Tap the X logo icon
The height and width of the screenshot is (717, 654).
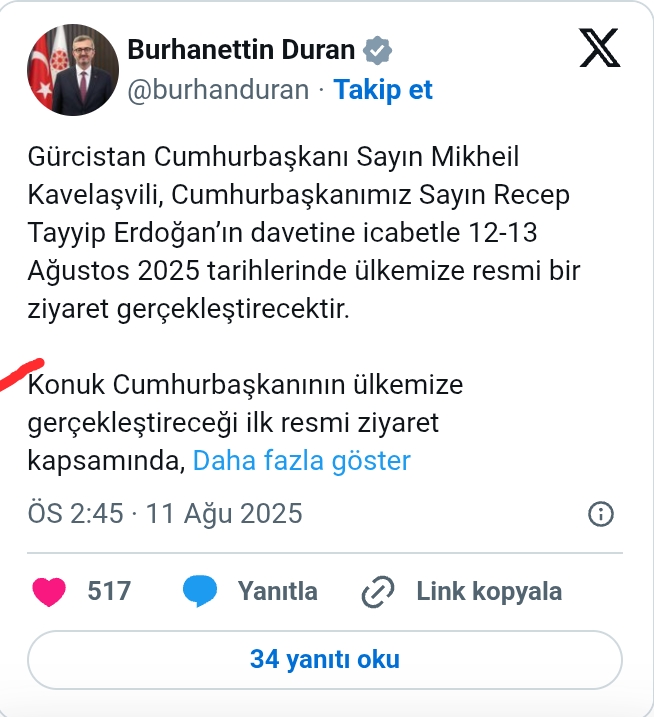coord(599,48)
